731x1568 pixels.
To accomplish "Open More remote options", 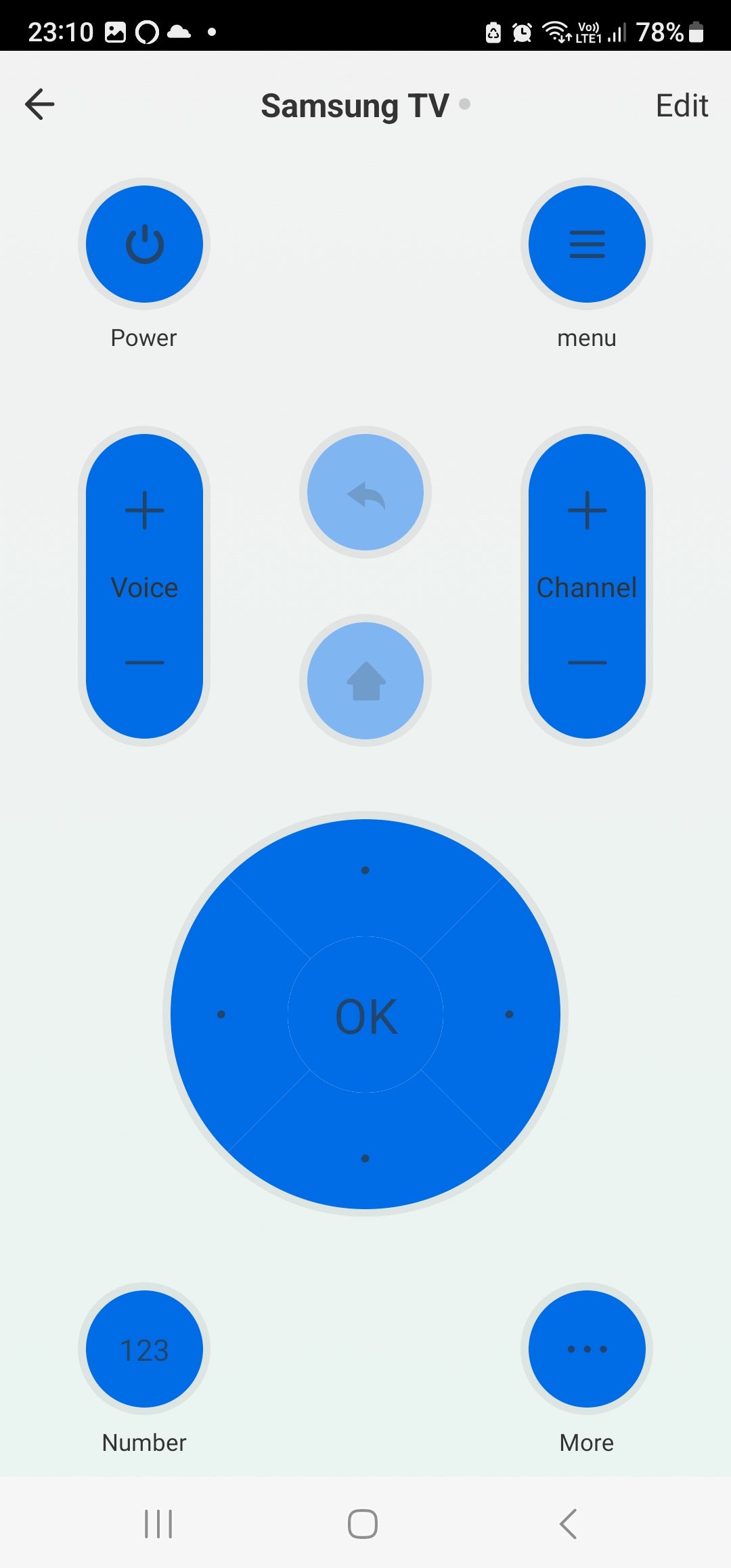I will (x=587, y=1349).
